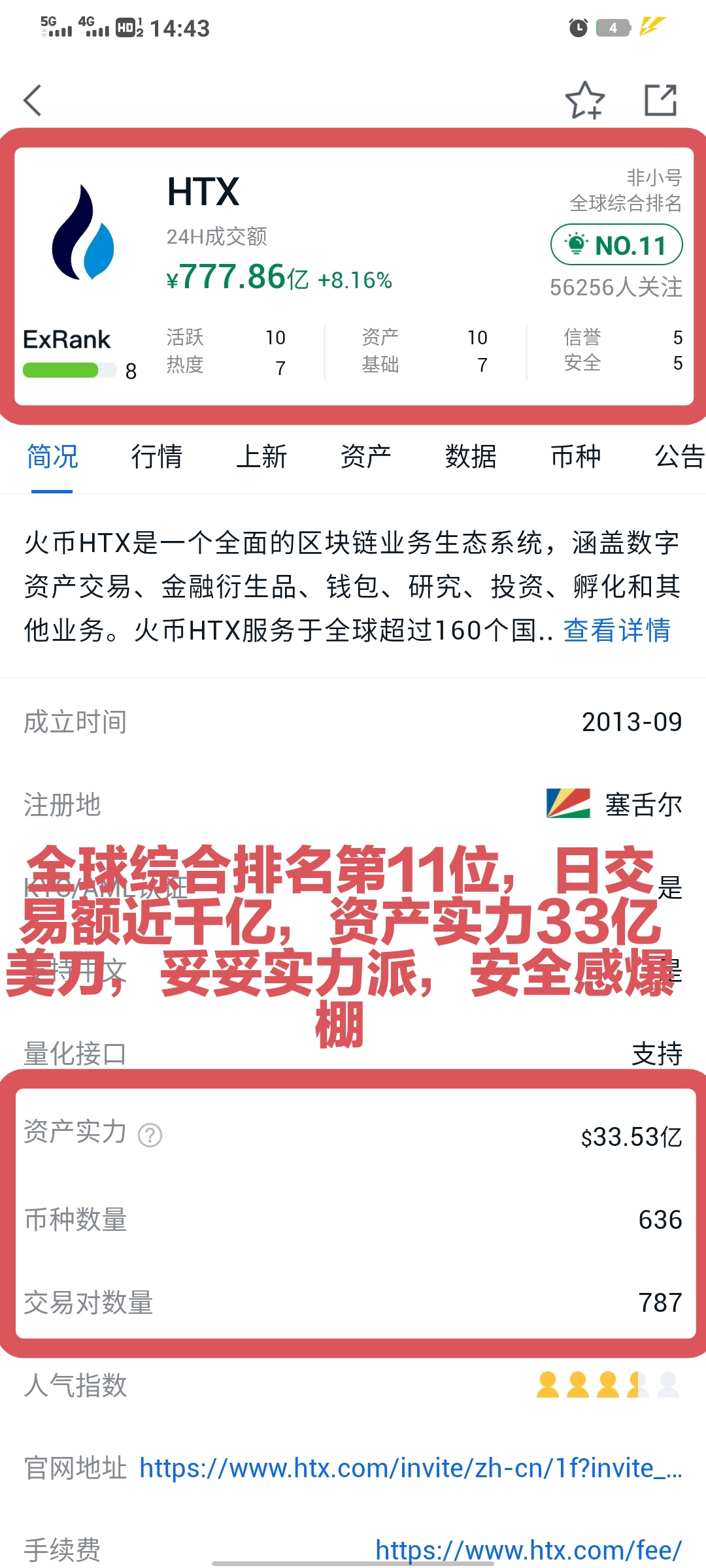Screen dimensions: 706x1568
Task: Toggle the alarm clock icon in status bar
Action: tap(578, 27)
